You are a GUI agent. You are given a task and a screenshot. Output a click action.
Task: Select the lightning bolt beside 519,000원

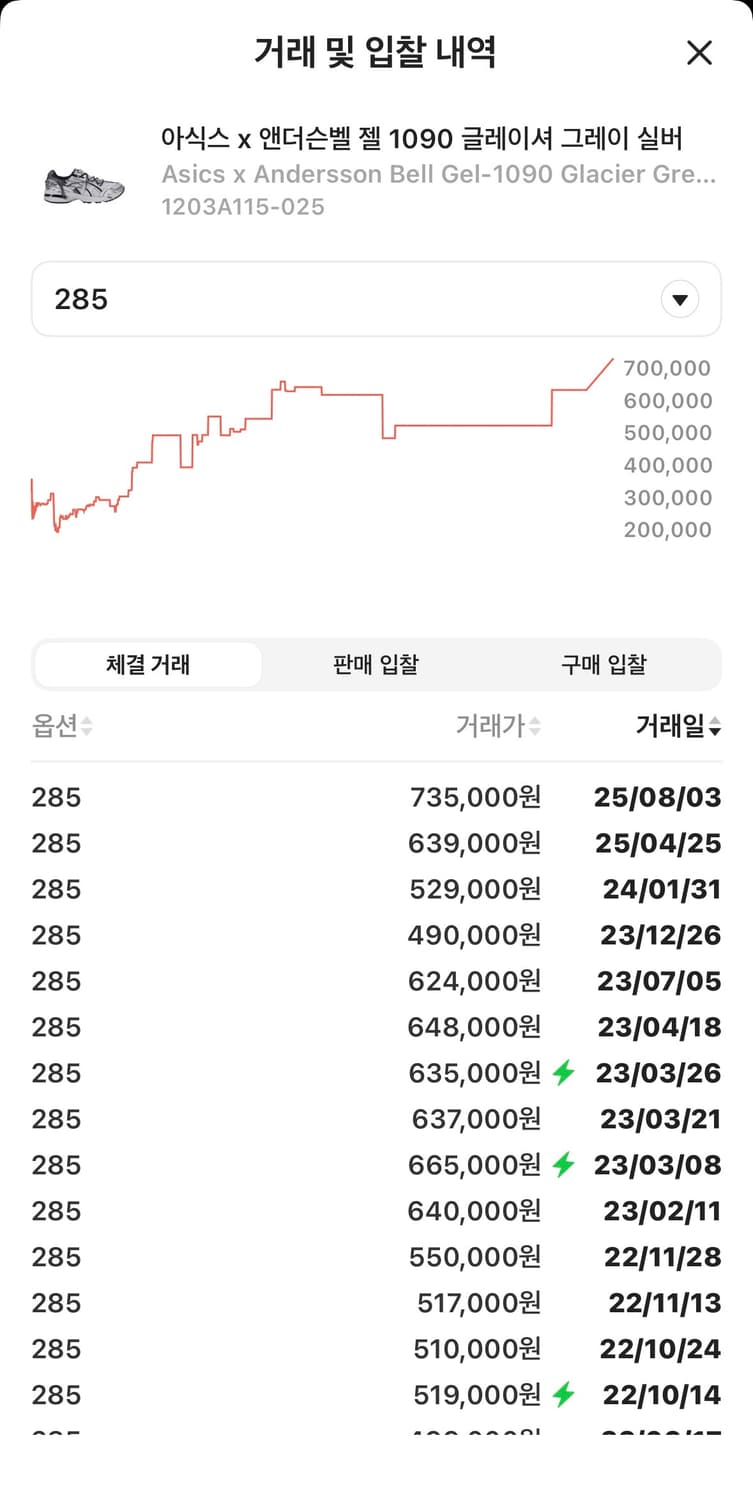(x=564, y=1395)
